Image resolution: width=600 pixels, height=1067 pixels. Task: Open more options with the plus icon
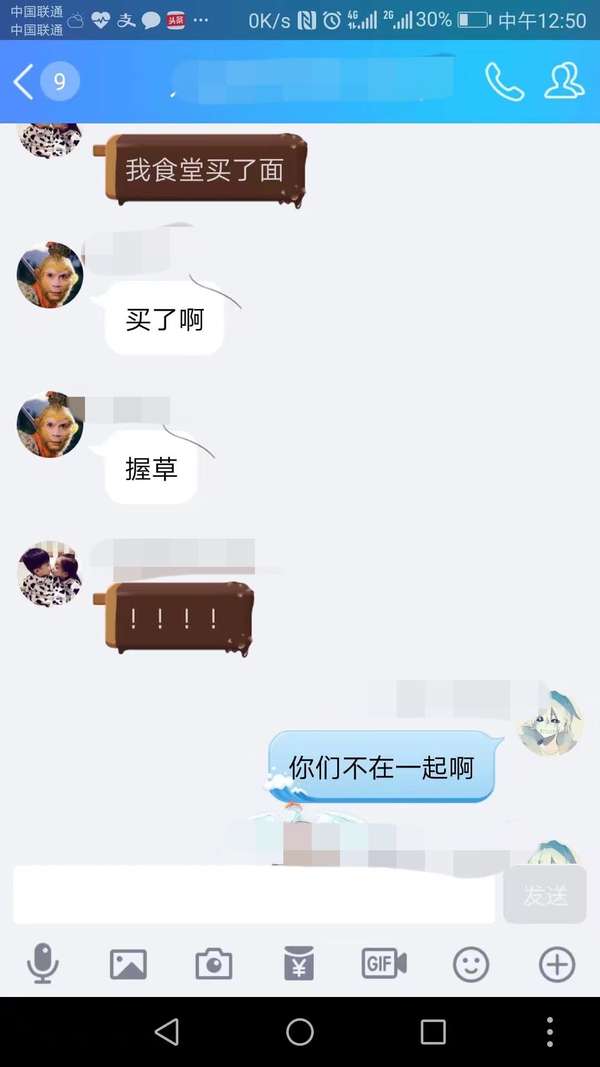click(x=557, y=964)
